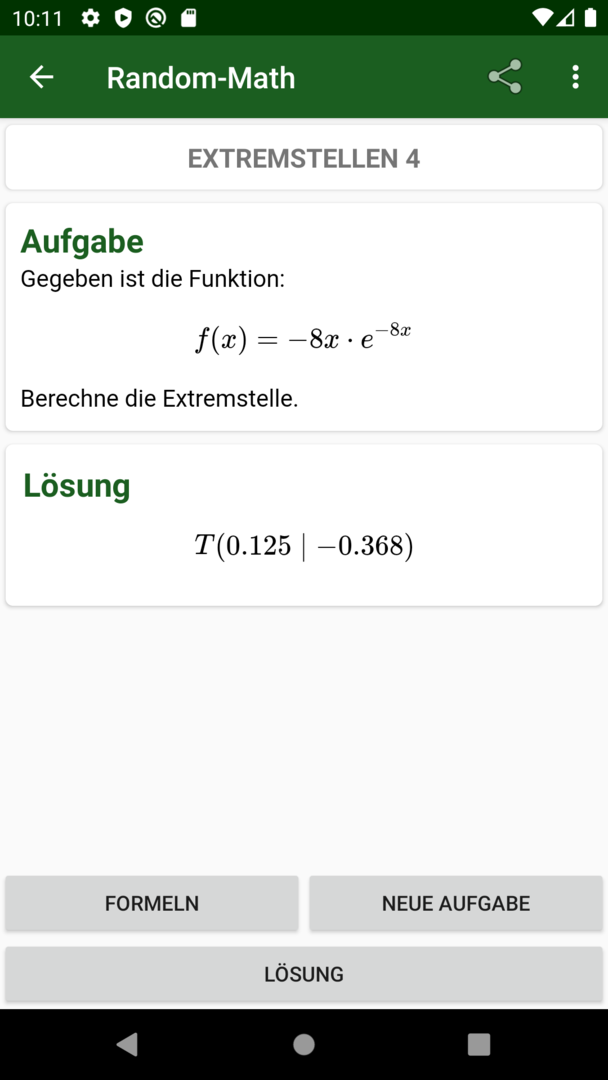608x1080 pixels.
Task: Tap the system home button
Action: 304,1044
